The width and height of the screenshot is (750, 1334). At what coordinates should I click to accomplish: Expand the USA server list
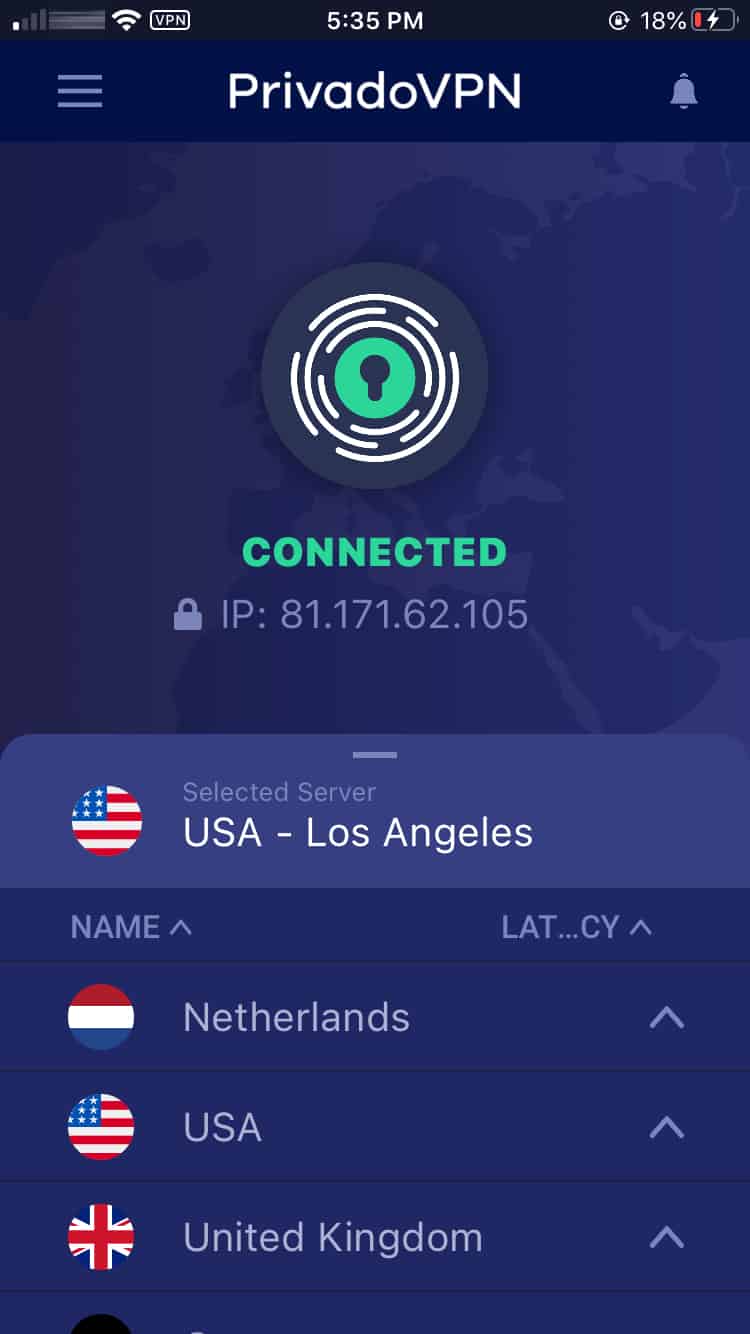point(666,1128)
